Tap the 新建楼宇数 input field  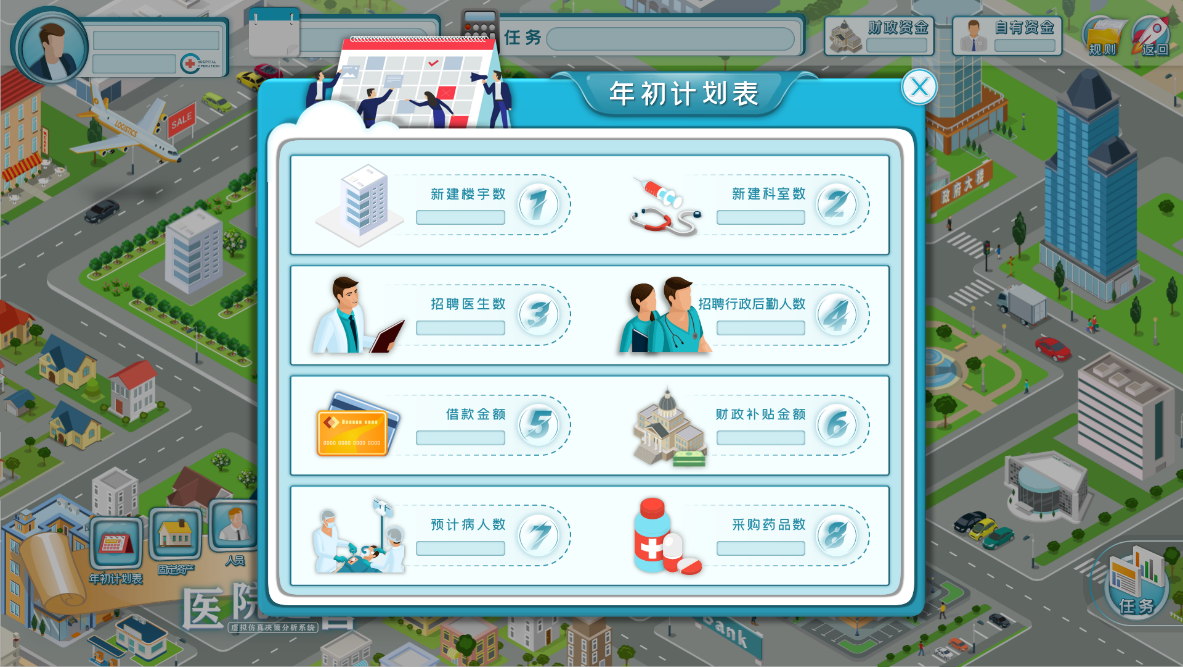pyautogui.click(x=460, y=217)
